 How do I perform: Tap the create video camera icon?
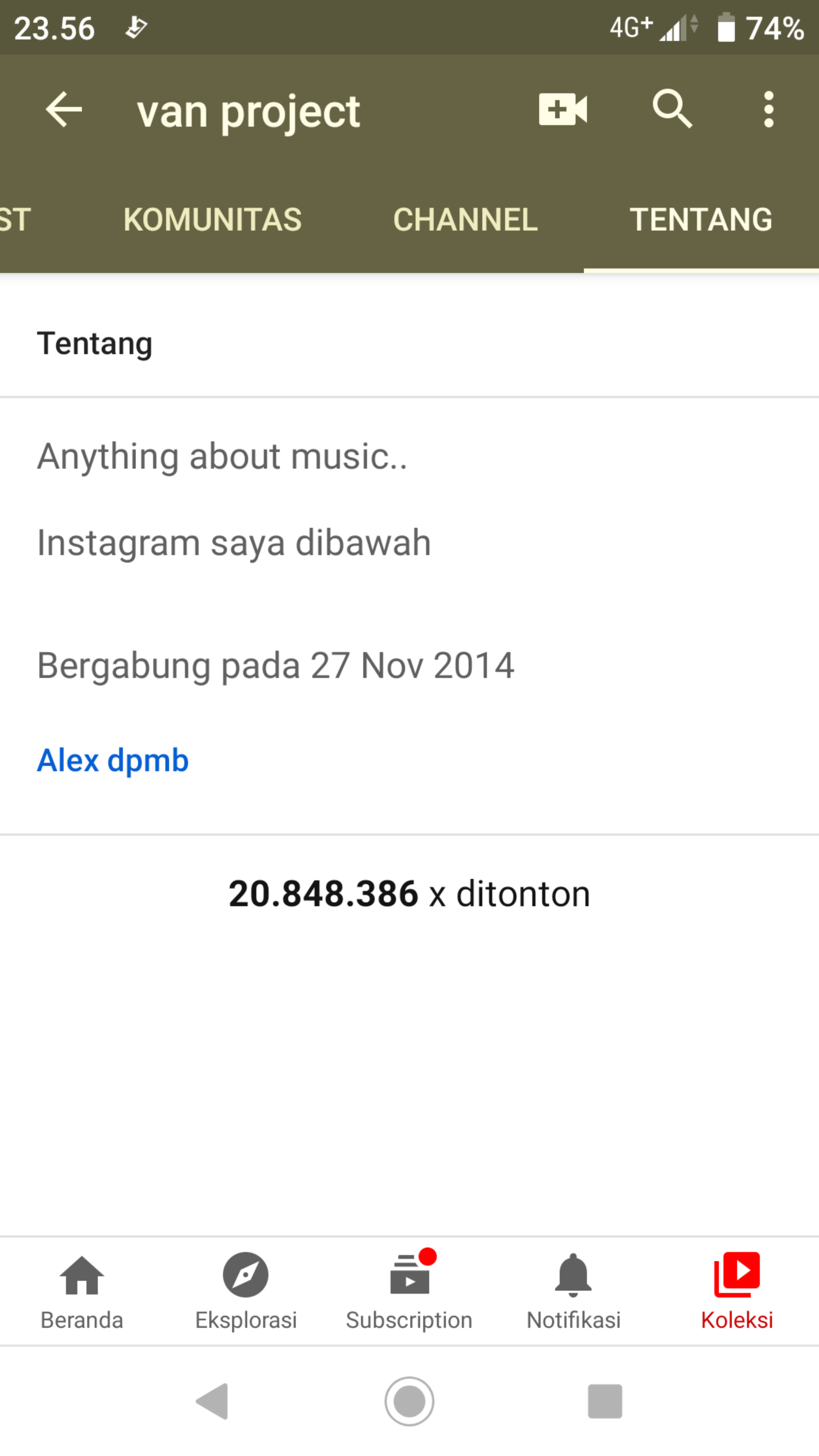click(562, 108)
